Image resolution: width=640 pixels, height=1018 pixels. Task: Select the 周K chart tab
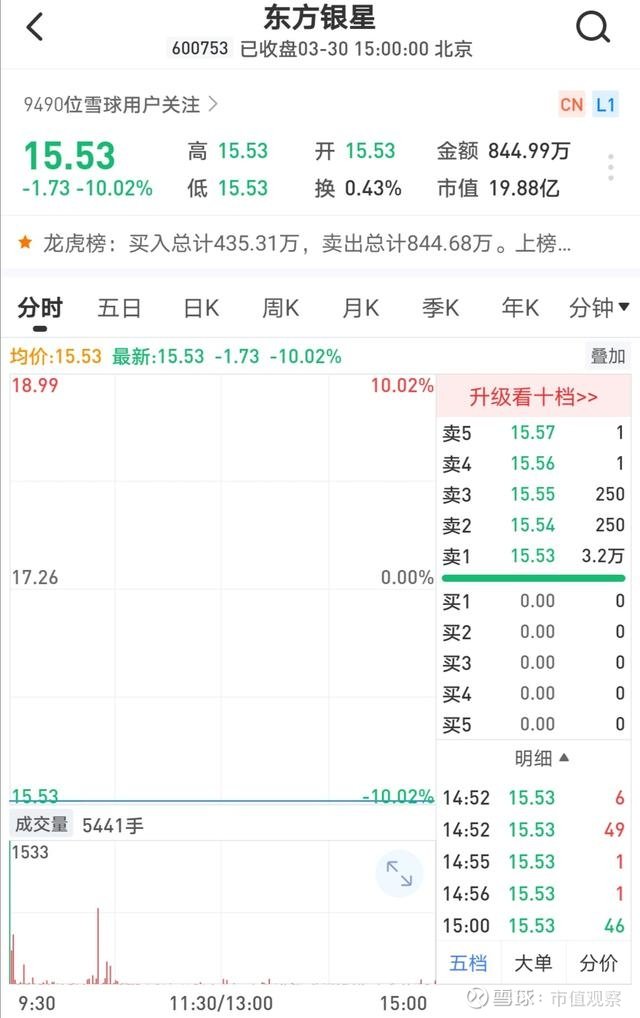point(280,308)
